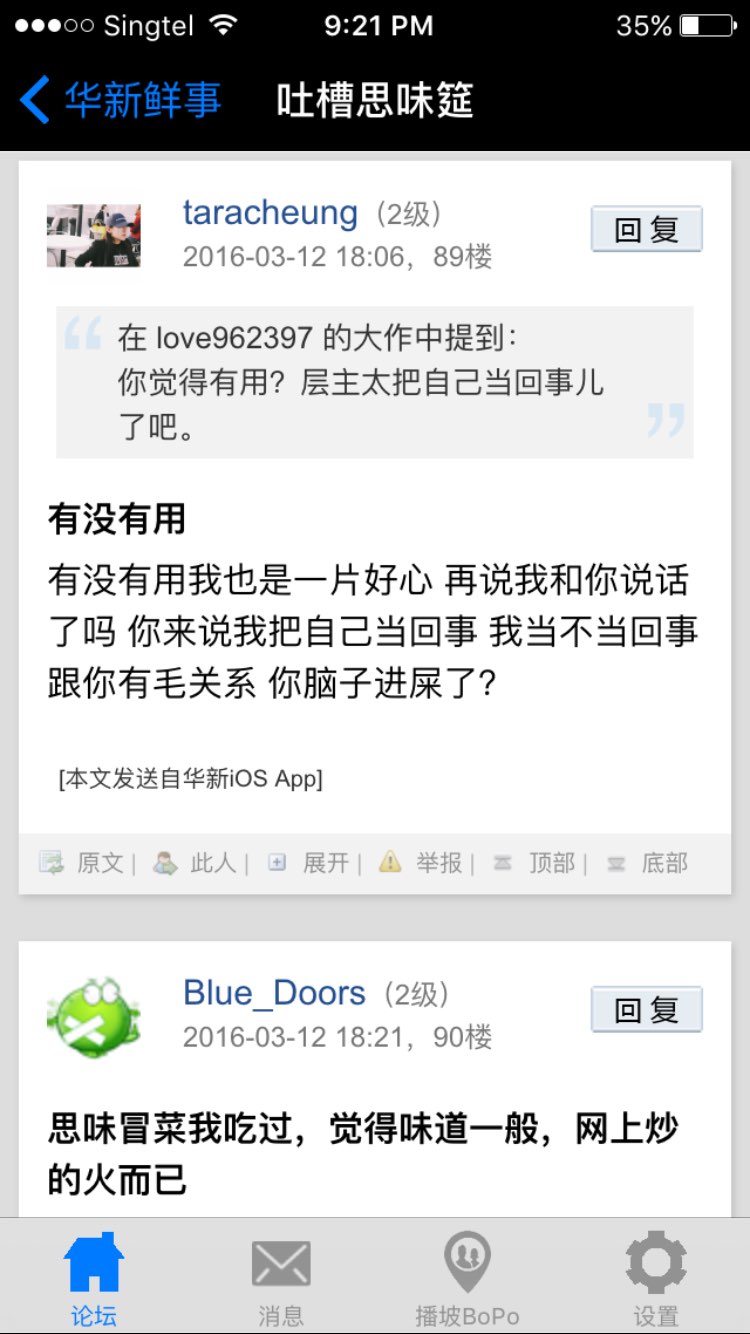Switch to the 消息 tab

[x=281, y=1280]
